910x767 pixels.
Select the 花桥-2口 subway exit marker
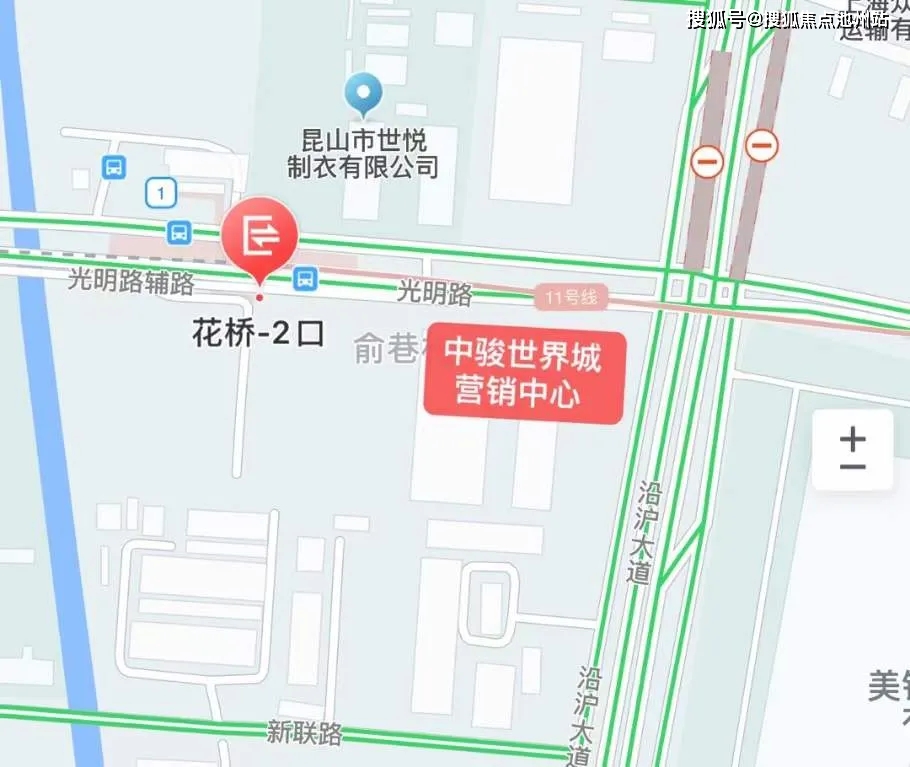260,236
